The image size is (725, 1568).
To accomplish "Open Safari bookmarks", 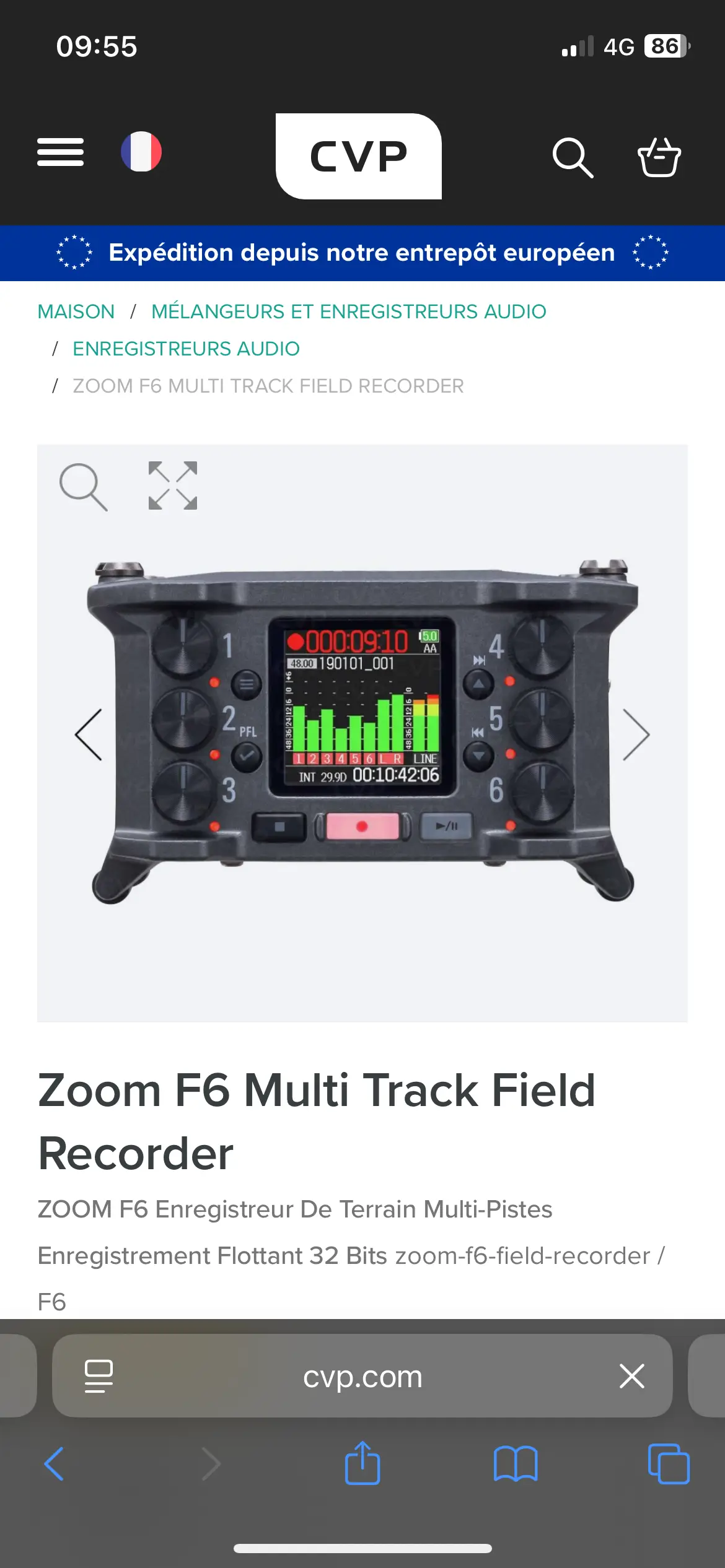I will [x=516, y=1464].
